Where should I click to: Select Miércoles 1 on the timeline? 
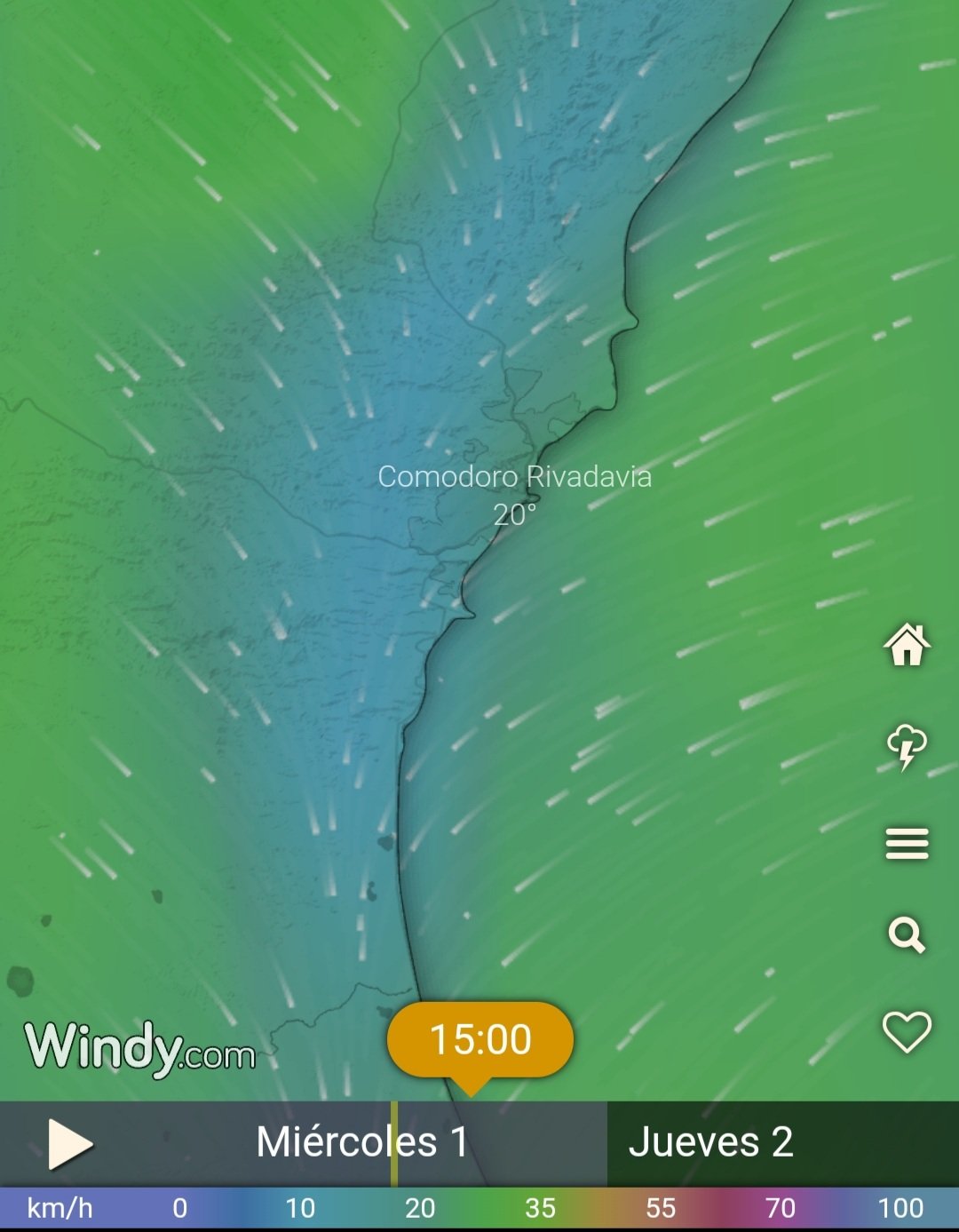coord(362,1143)
